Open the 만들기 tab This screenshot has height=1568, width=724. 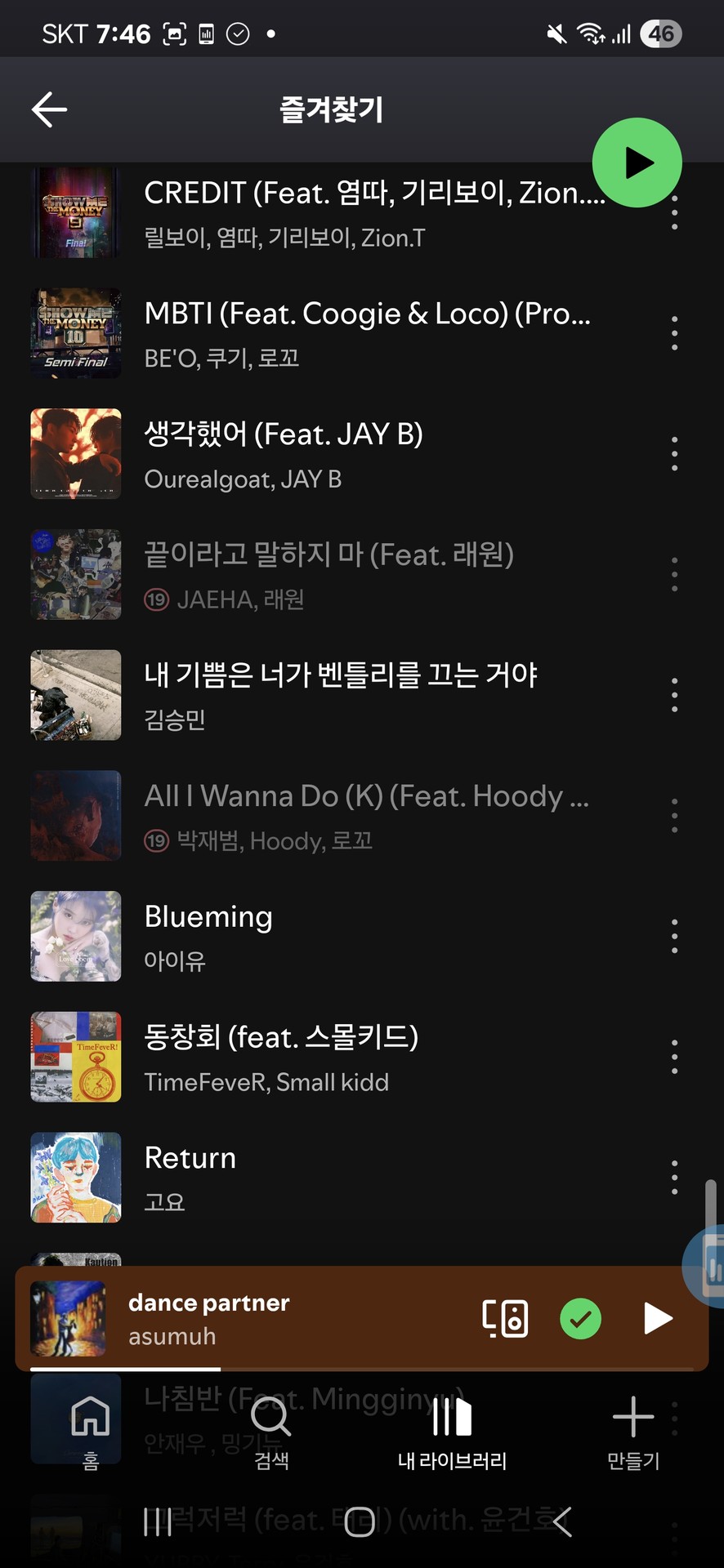(x=633, y=1431)
